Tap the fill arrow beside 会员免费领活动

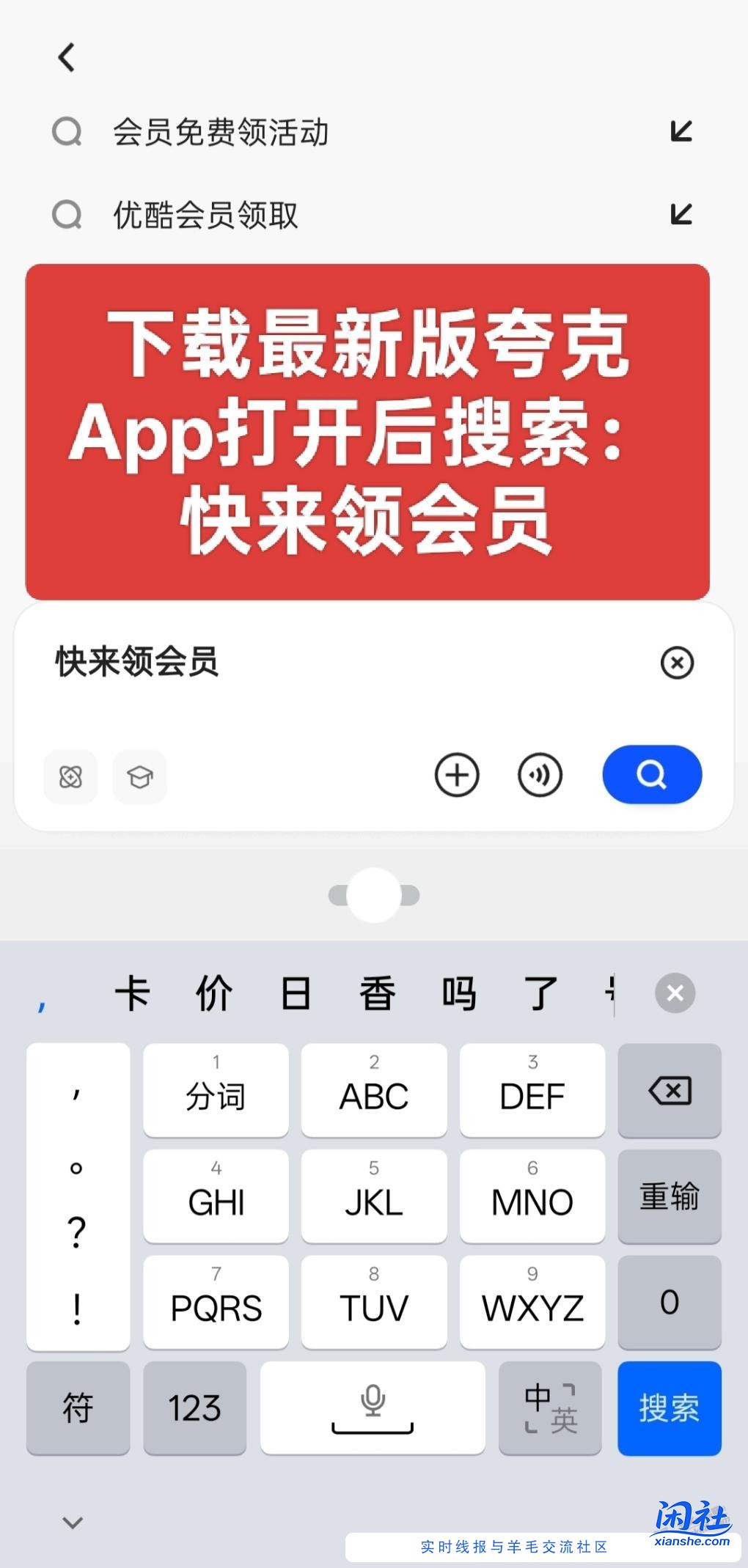click(x=681, y=132)
